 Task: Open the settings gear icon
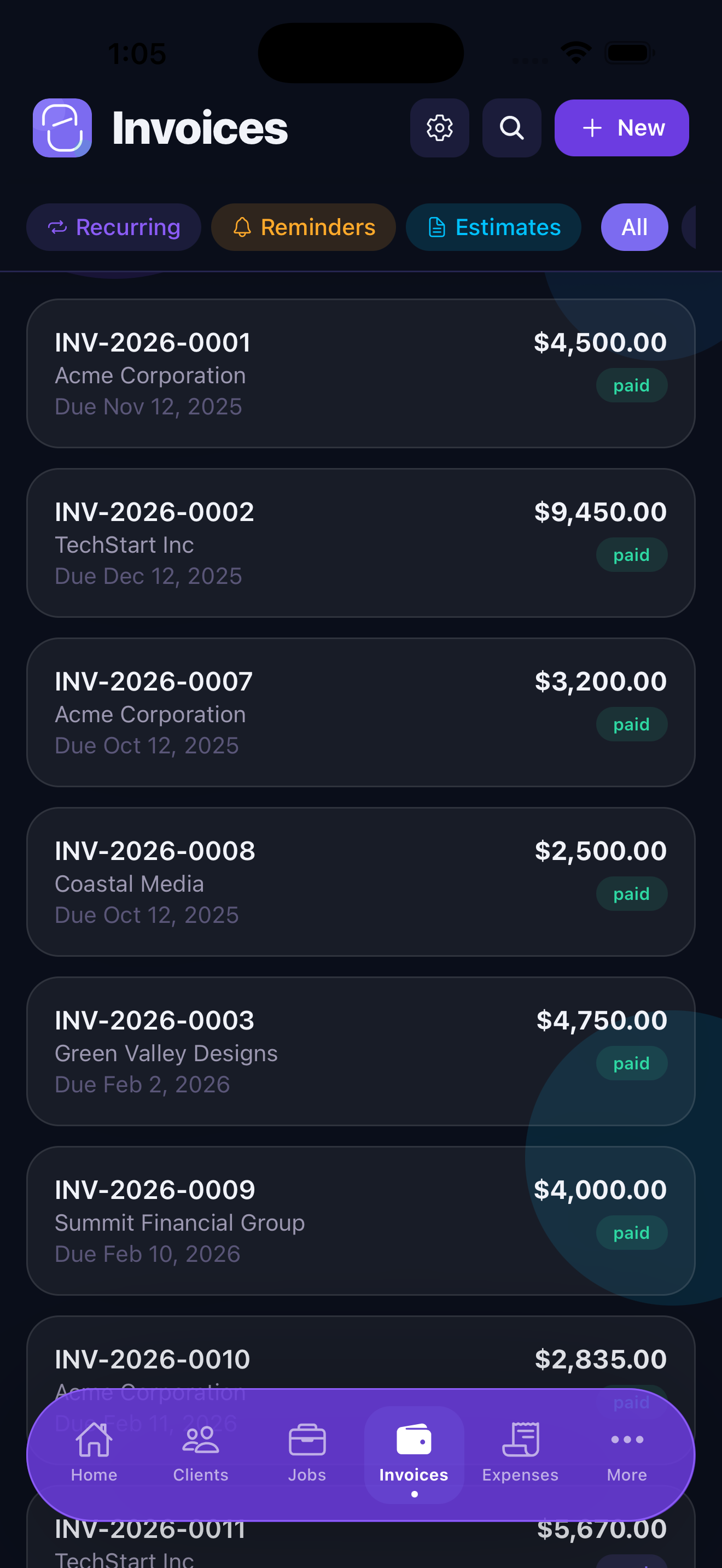[440, 128]
